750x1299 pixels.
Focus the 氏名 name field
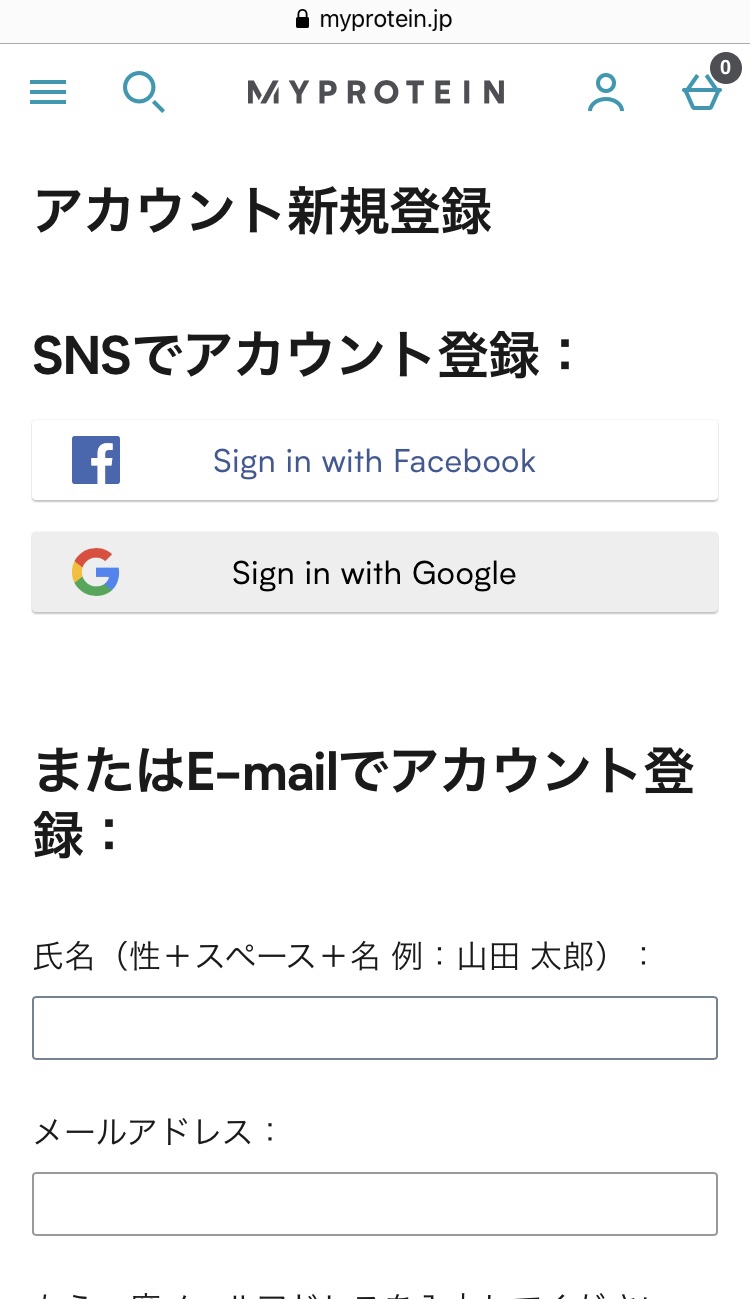pyautogui.click(x=375, y=1028)
